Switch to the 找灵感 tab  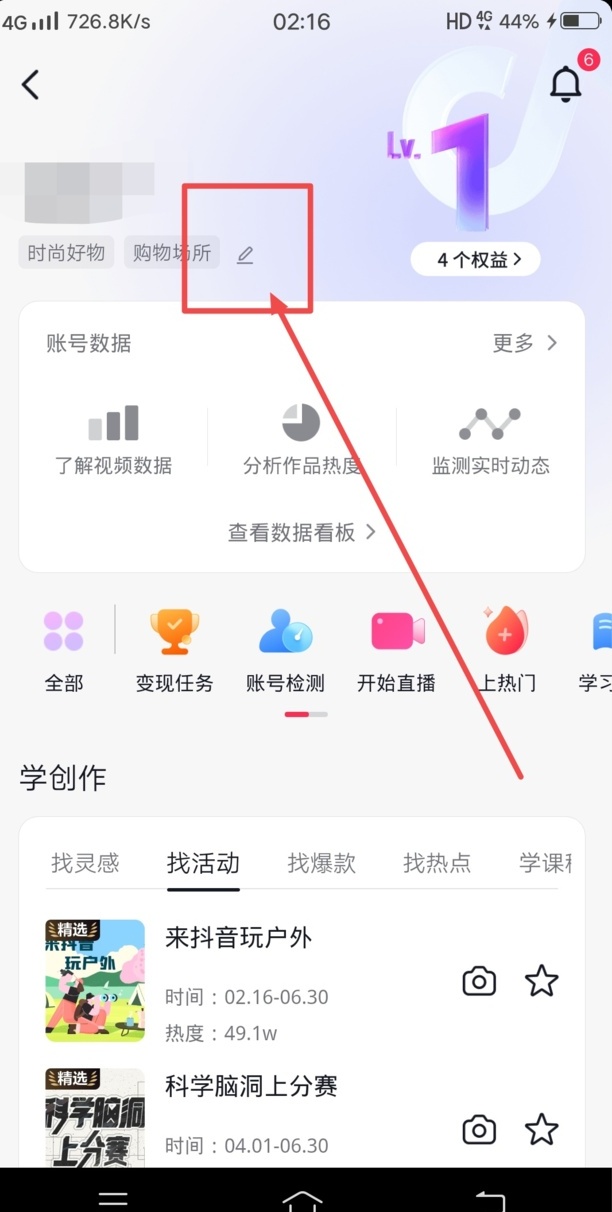click(85, 863)
